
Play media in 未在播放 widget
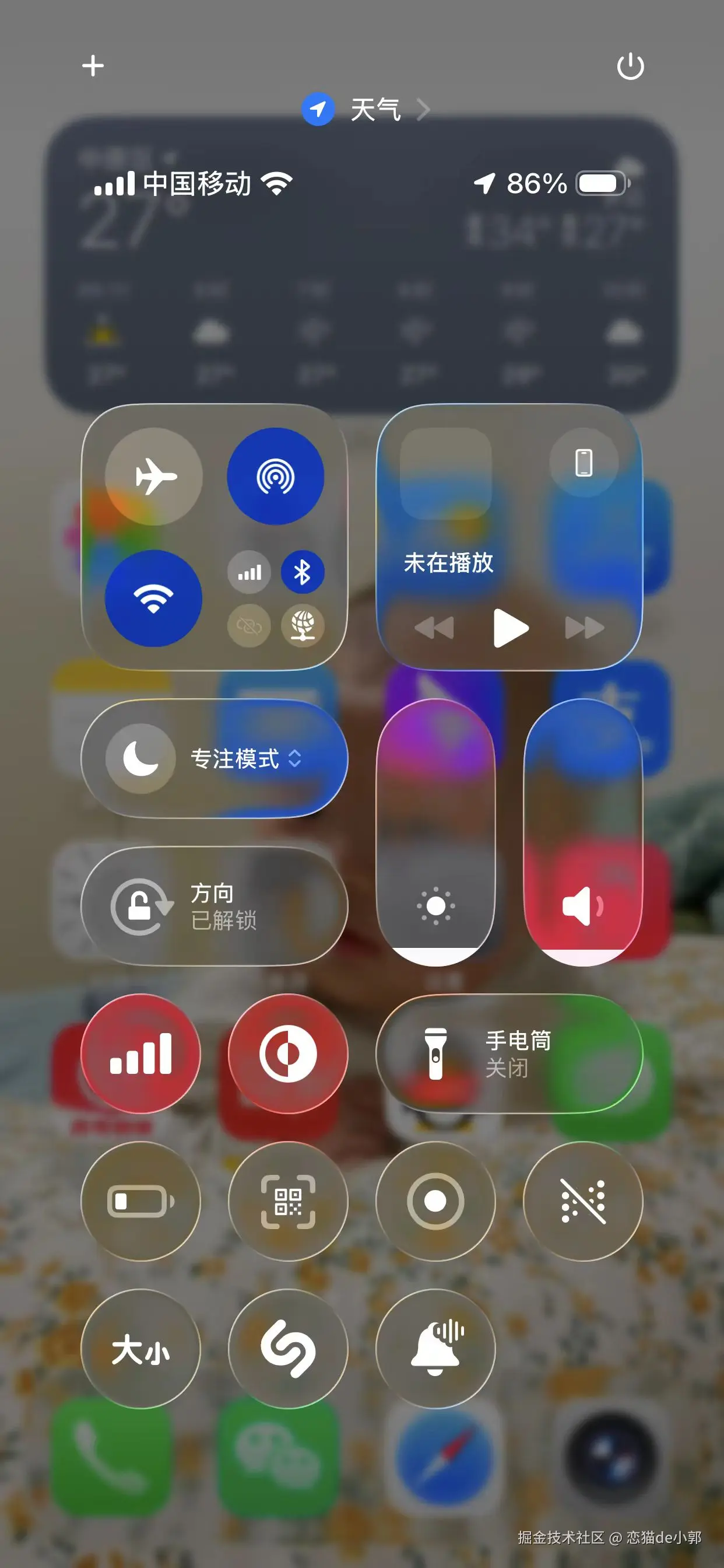click(x=510, y=628)
